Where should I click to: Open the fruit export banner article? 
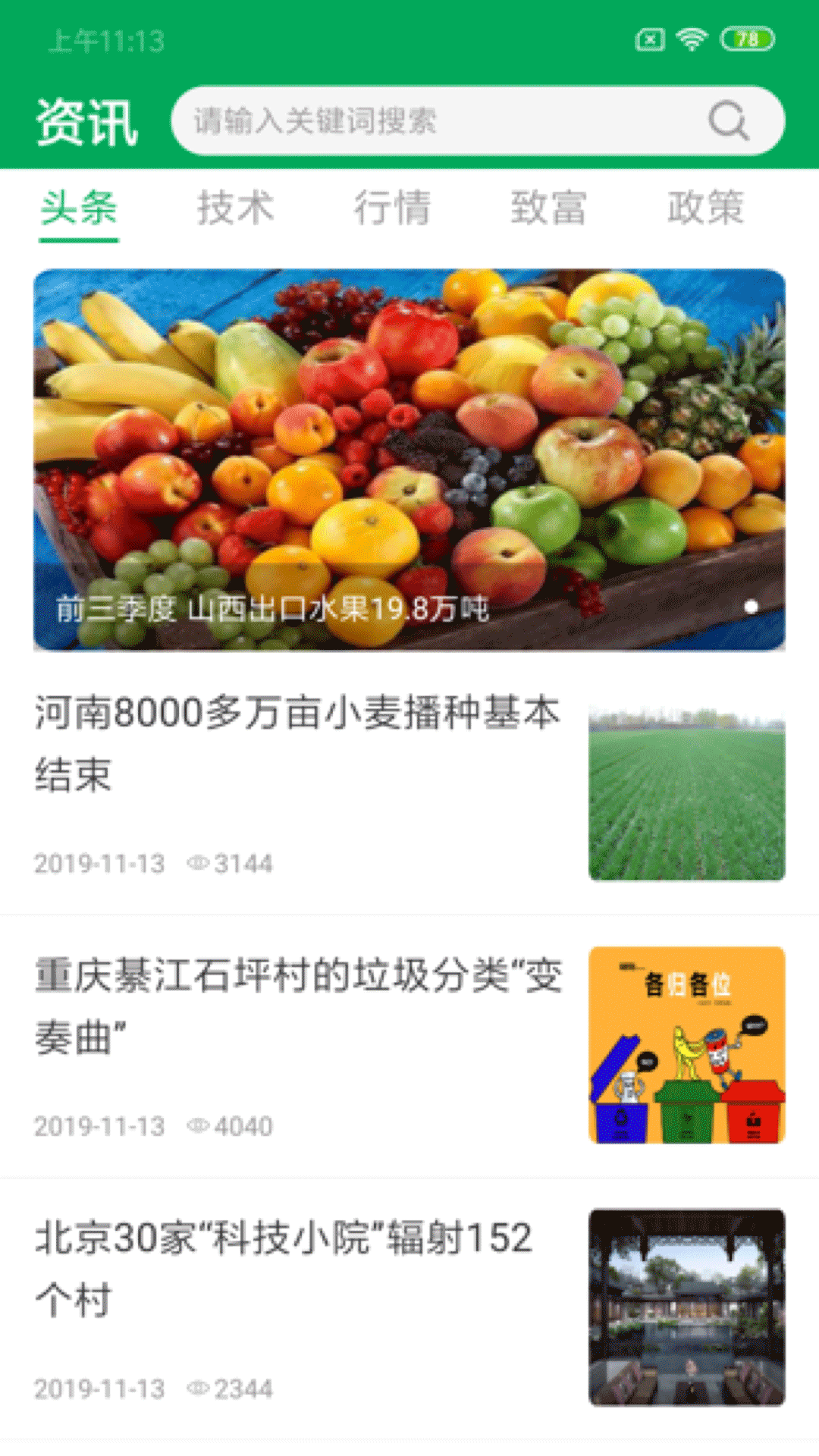tap(409, 460)
